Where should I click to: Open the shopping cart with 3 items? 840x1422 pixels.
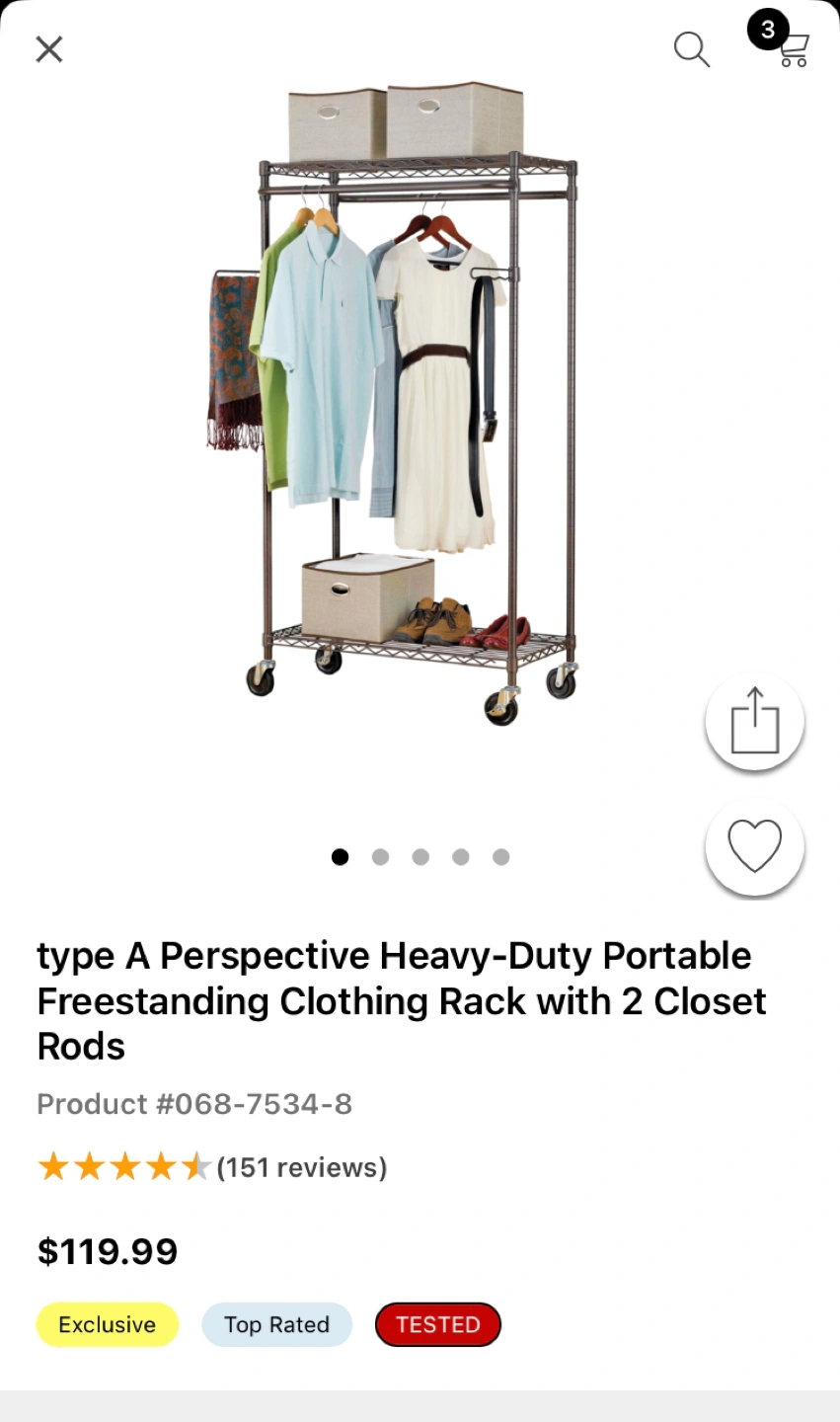pyautogui.click(x=791, y=47)
